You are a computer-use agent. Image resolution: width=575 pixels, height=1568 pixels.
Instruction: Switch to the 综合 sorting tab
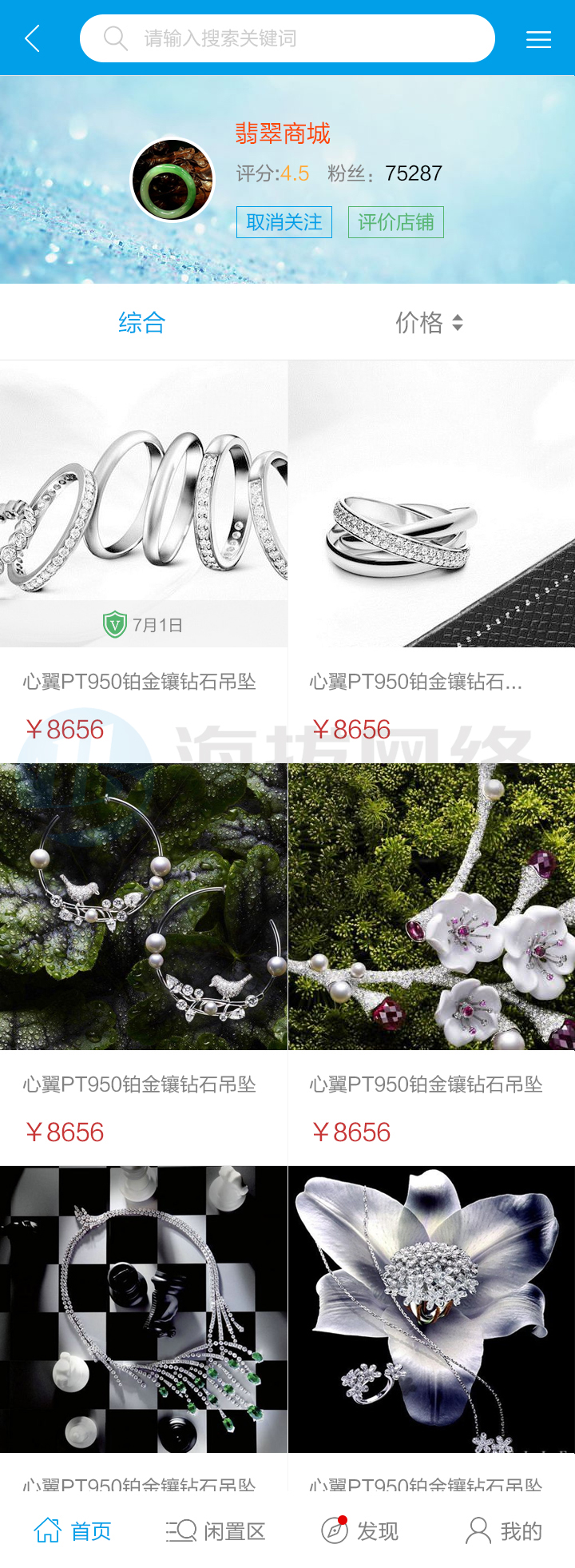(141, 322)
